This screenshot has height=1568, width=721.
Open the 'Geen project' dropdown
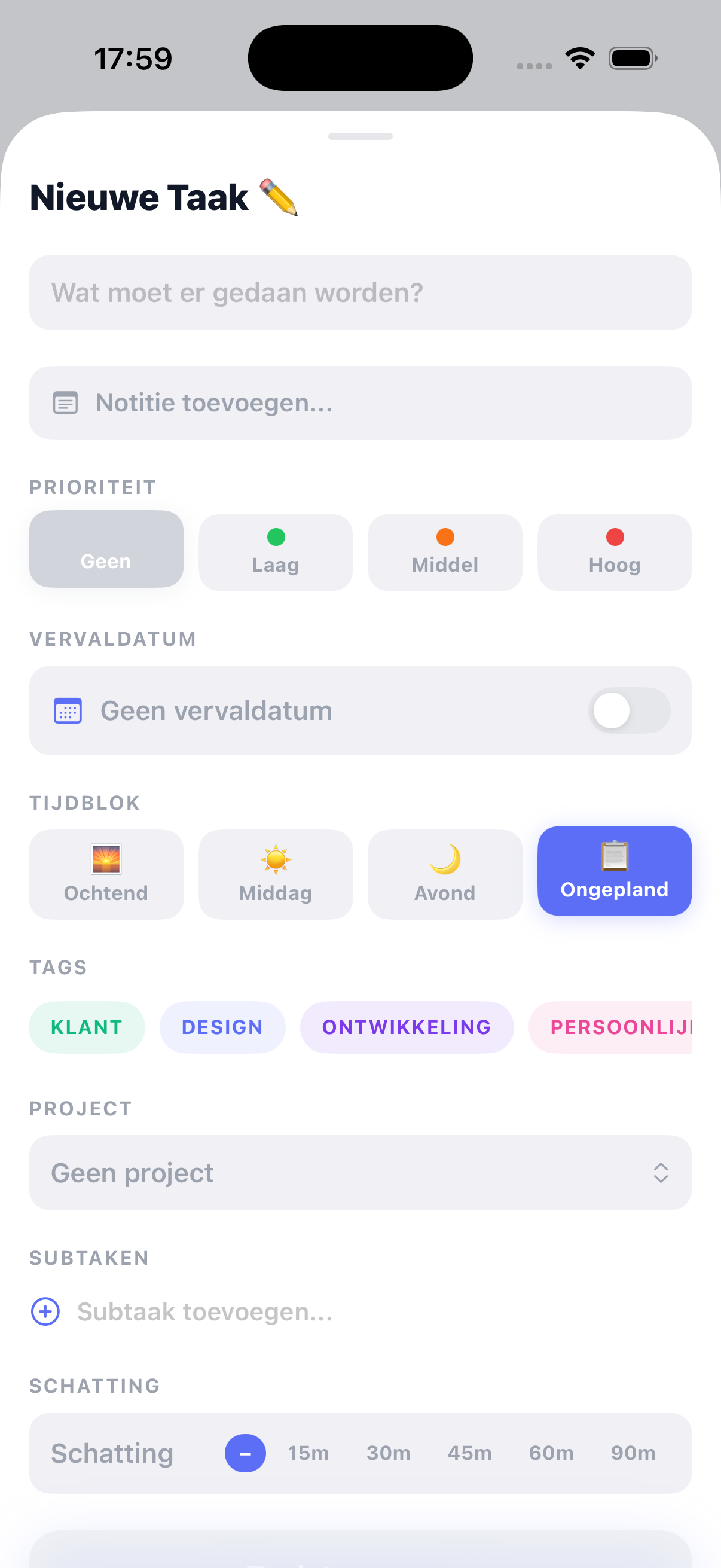(x=360, y=1173)
